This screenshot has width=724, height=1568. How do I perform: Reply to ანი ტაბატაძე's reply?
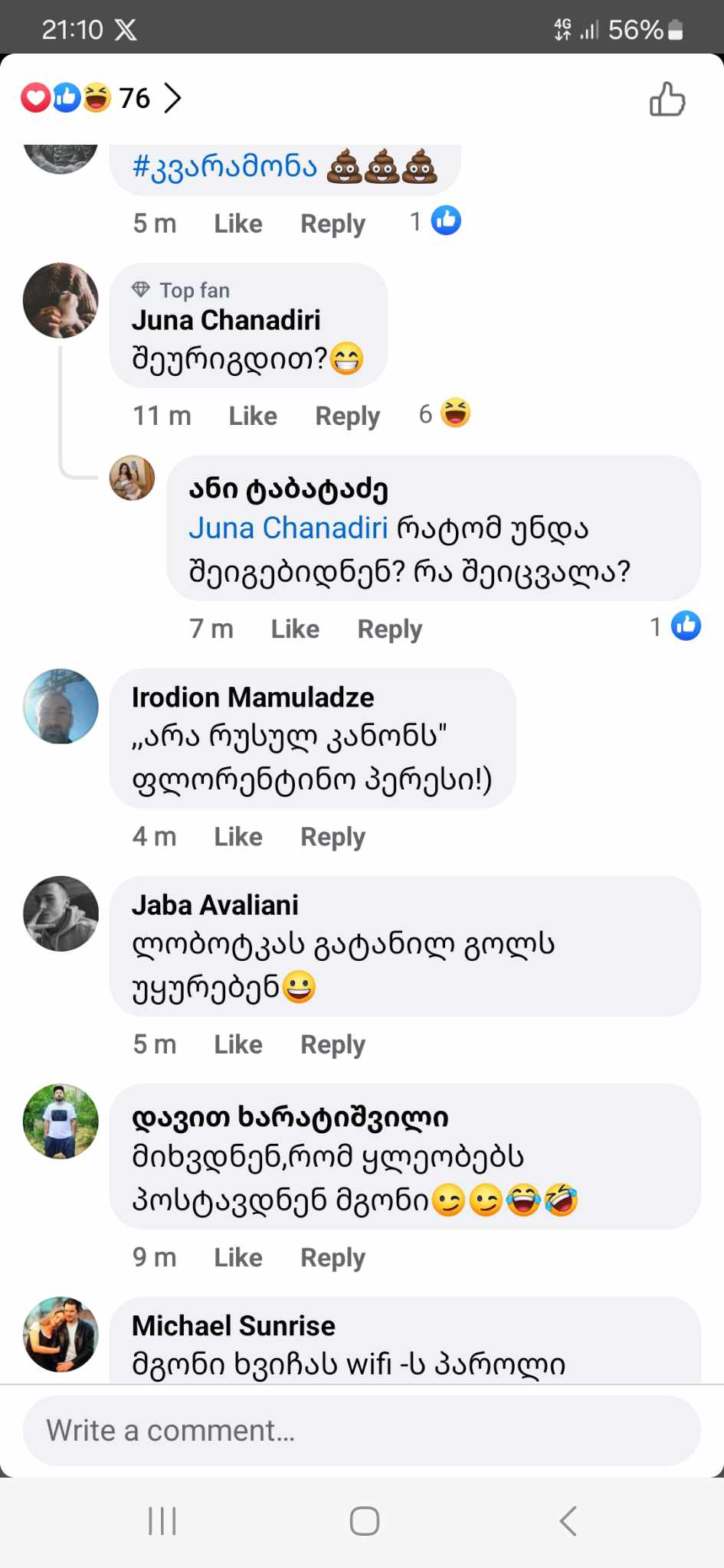[389, 629]
